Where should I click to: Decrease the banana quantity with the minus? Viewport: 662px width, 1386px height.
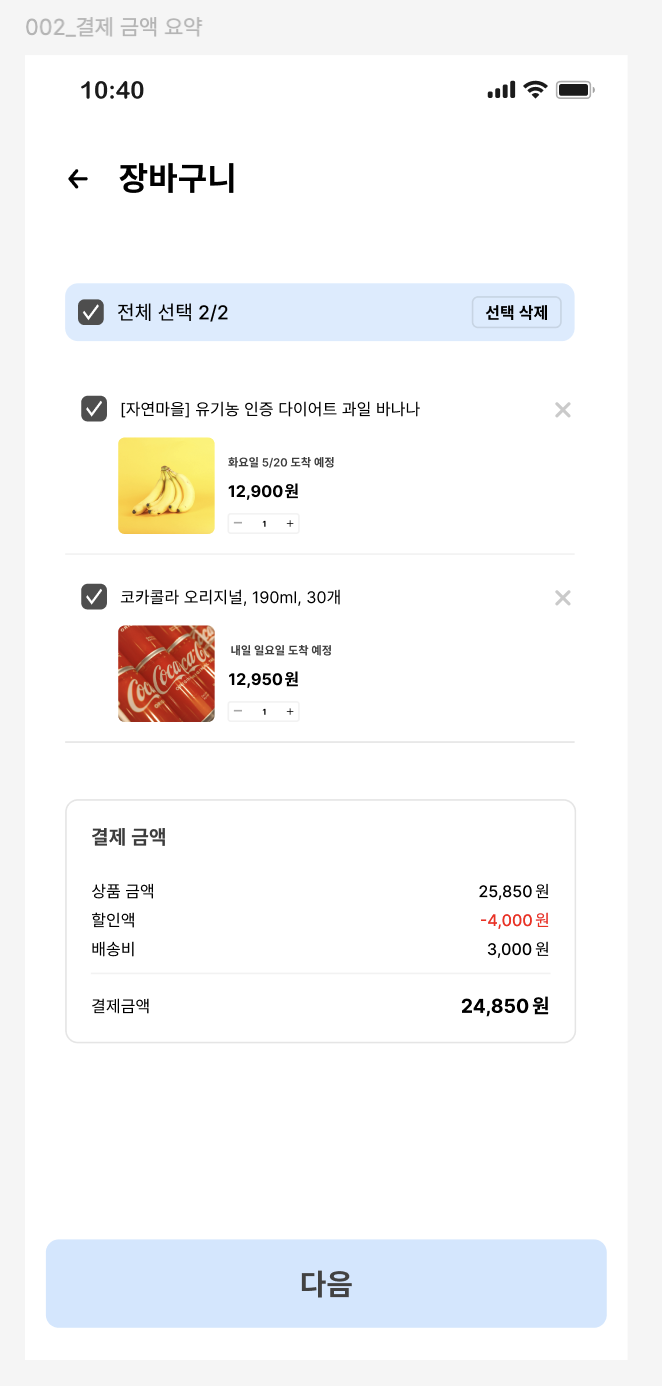pos(238,523)
